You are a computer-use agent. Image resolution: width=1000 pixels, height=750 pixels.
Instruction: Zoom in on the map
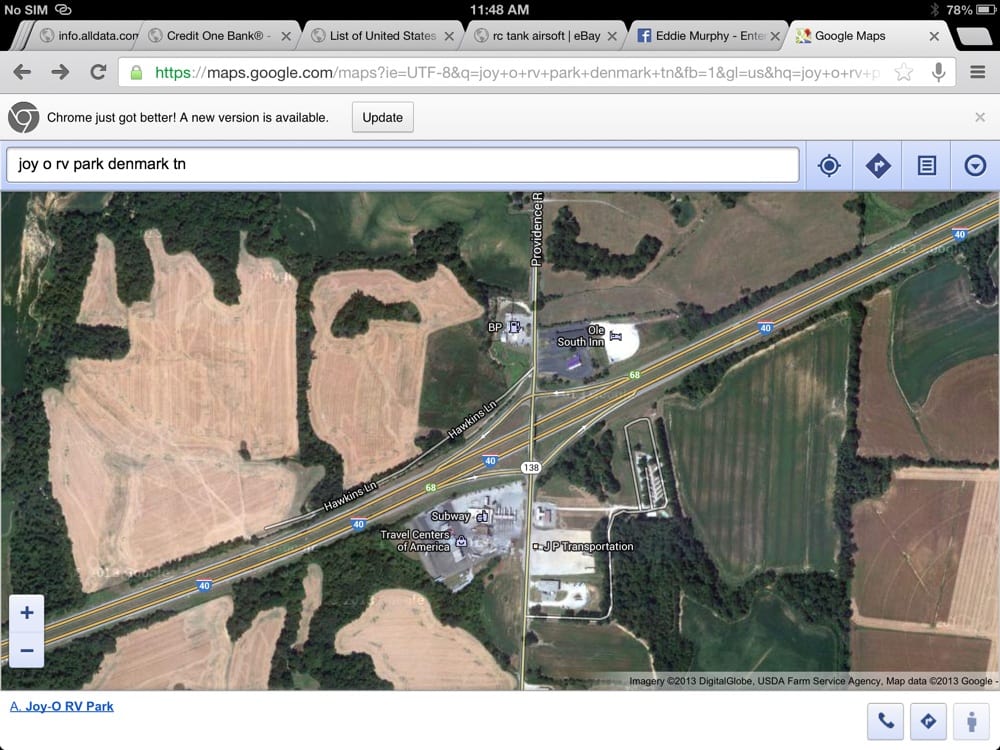coord(27,613)
